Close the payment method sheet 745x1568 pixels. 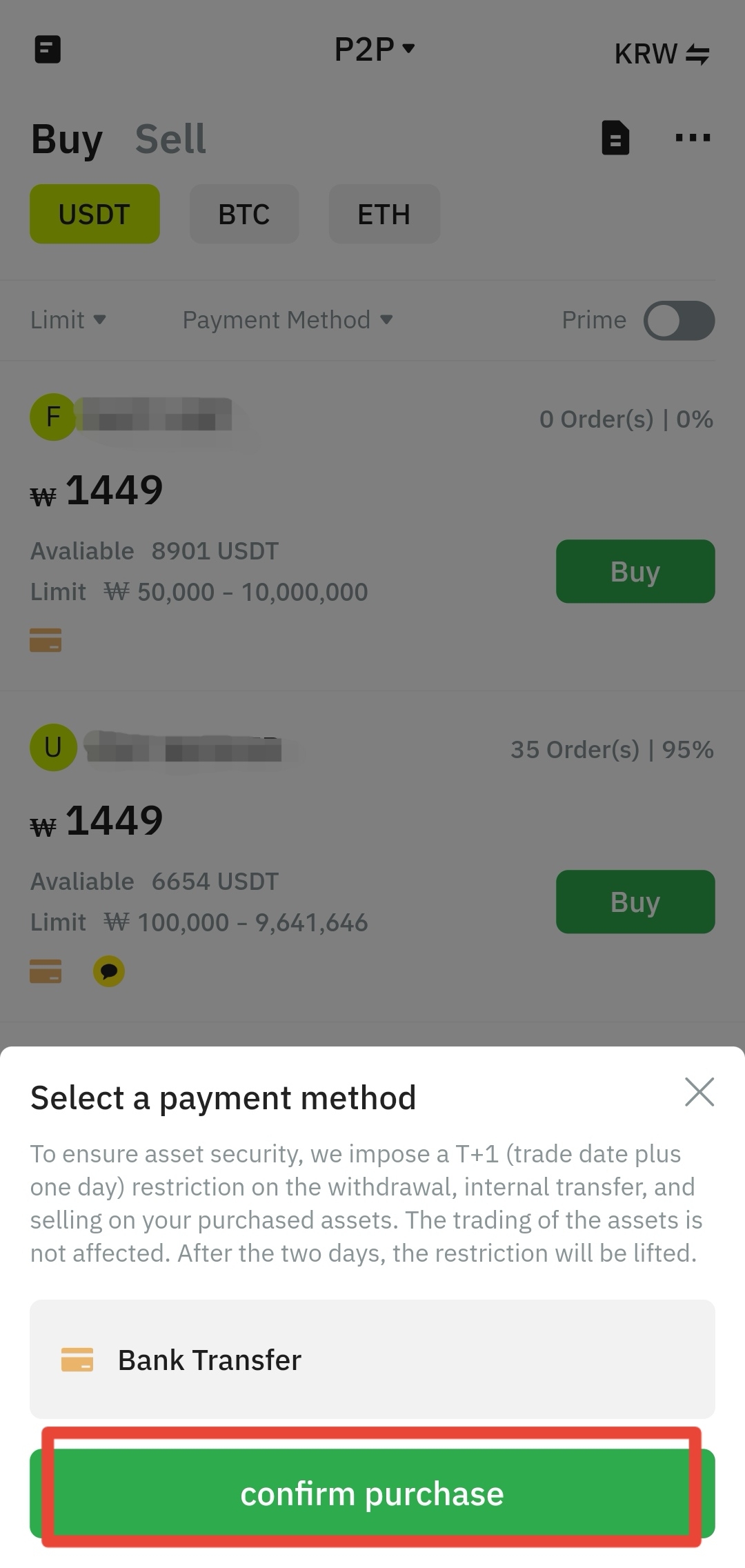pyautogui.click(x=699, y=1092)
